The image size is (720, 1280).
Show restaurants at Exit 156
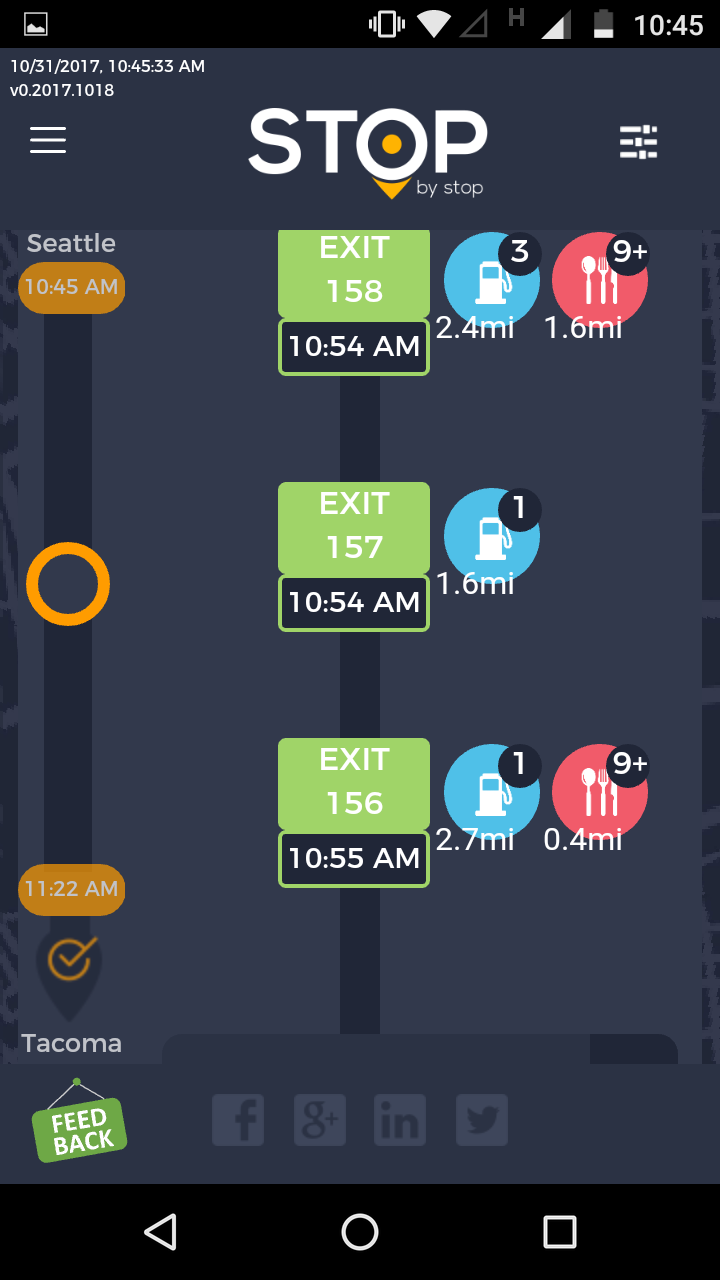(x=600, y=793)
